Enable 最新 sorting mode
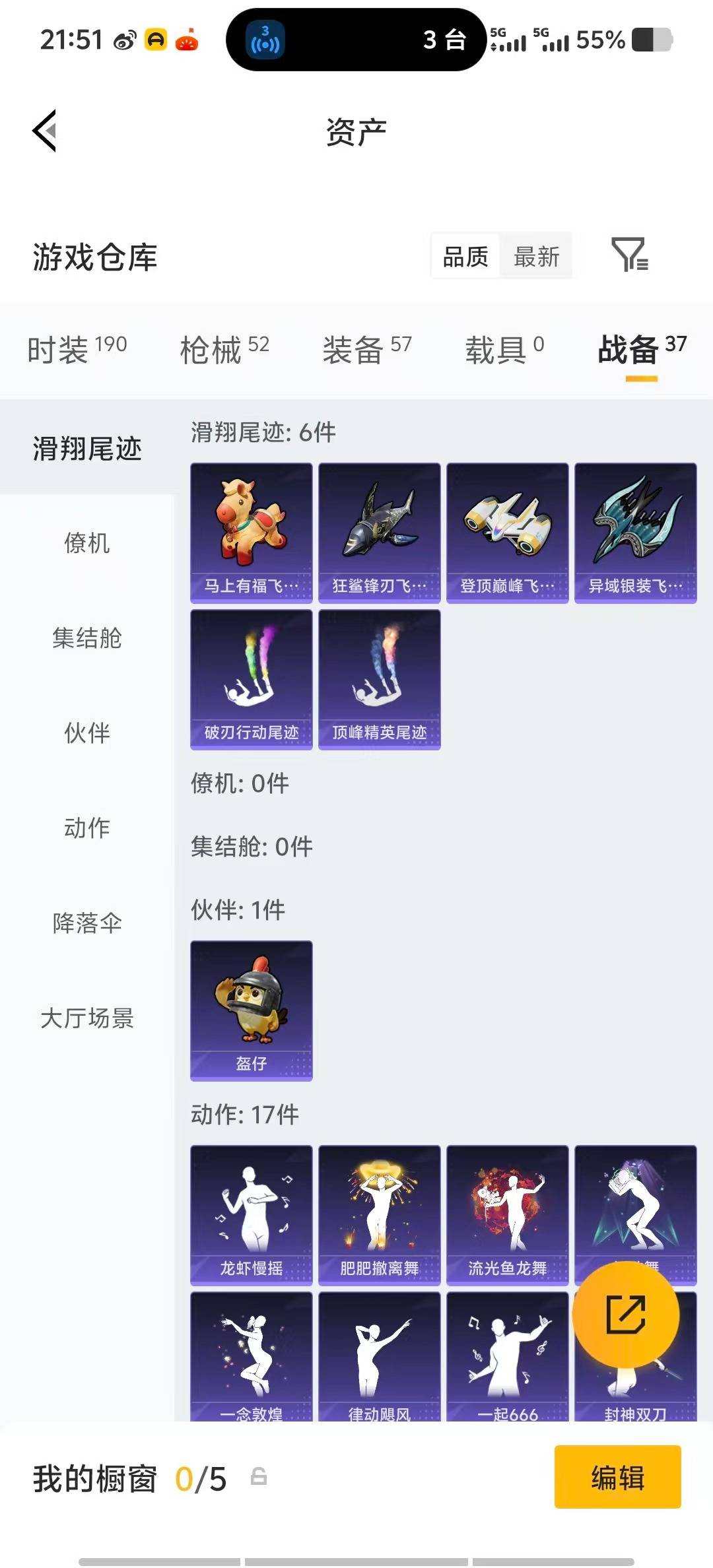713x1568 pixels. [536, 256]
